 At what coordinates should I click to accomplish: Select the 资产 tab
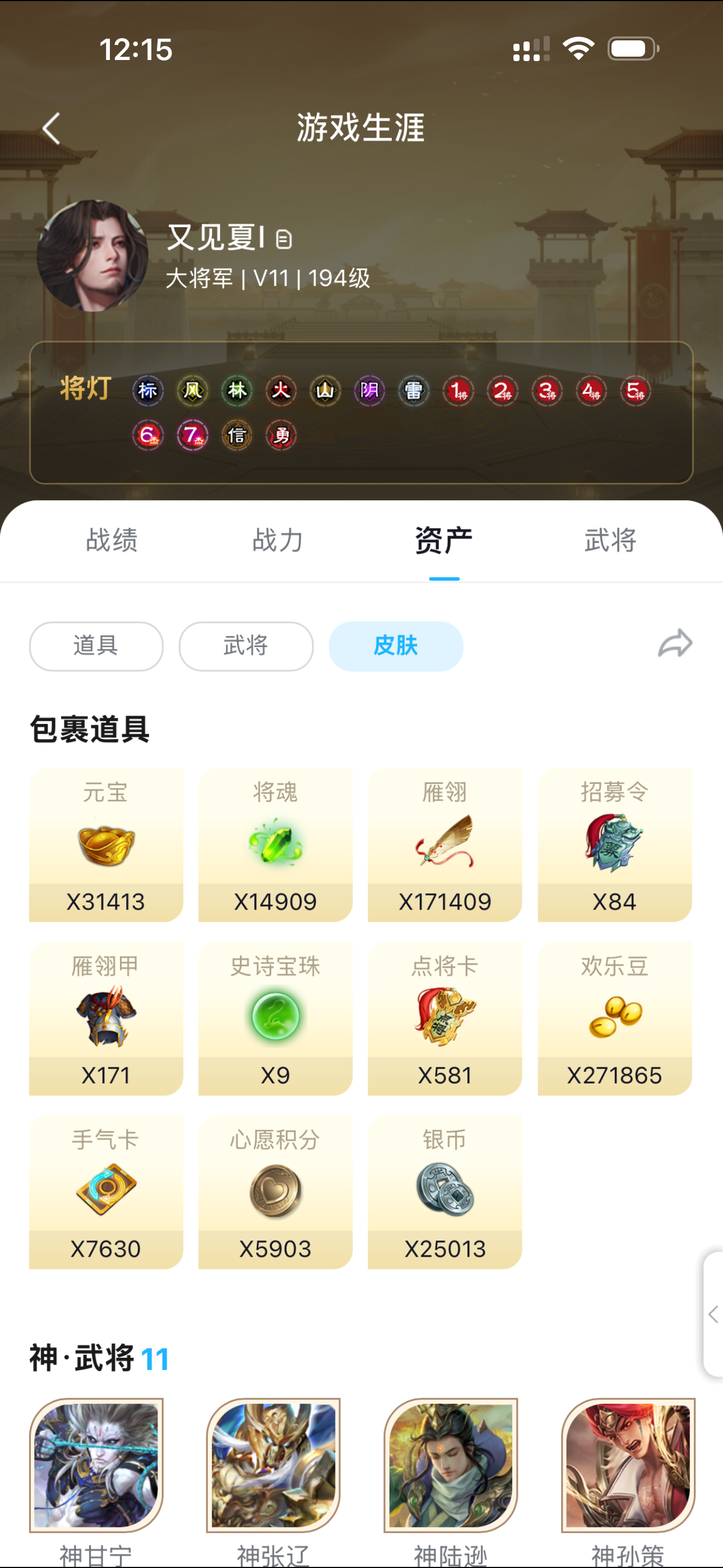(444, 541)
